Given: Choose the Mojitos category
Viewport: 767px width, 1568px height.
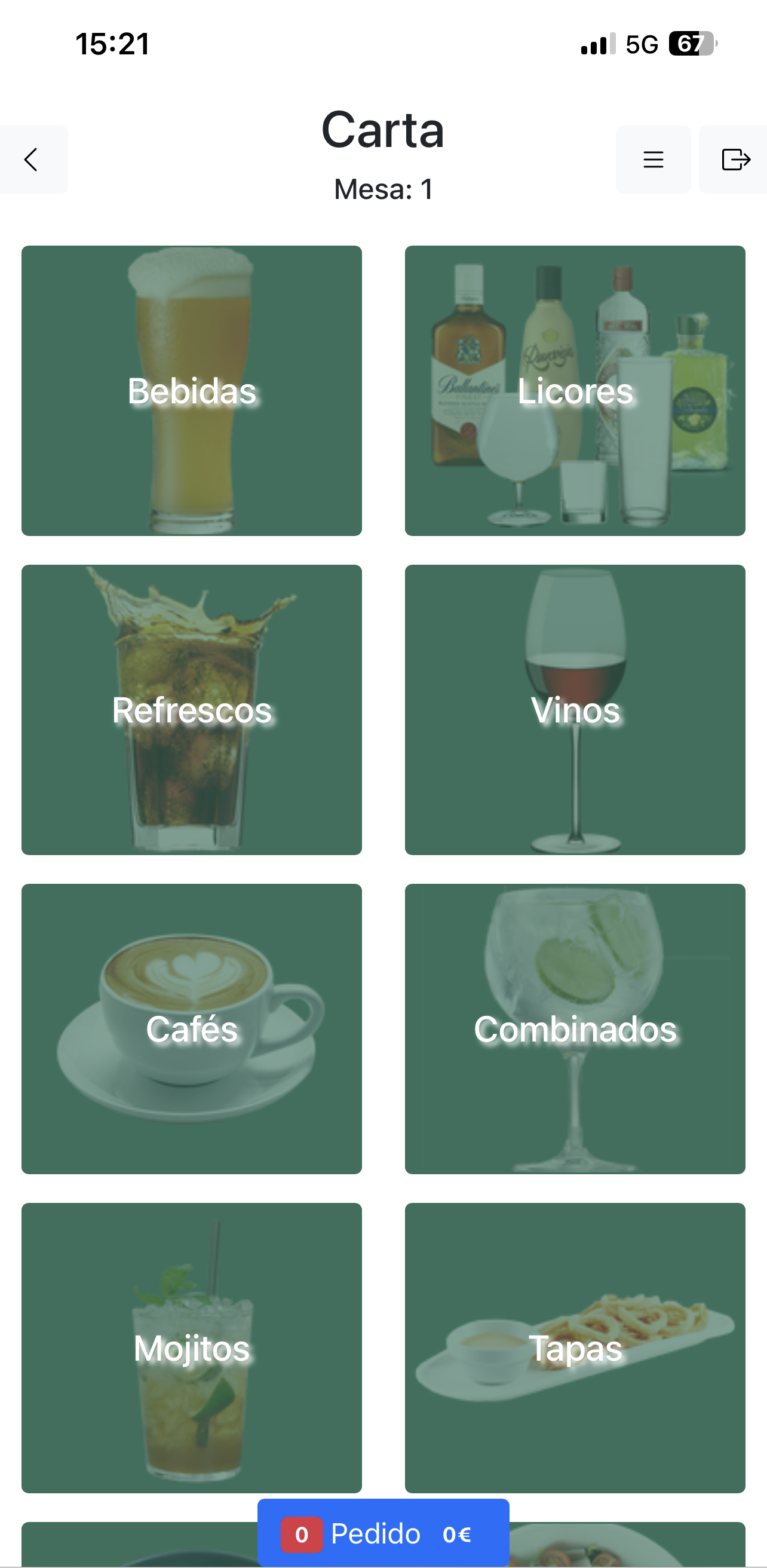Looking at the screenshot, I should pos(192,1347).
